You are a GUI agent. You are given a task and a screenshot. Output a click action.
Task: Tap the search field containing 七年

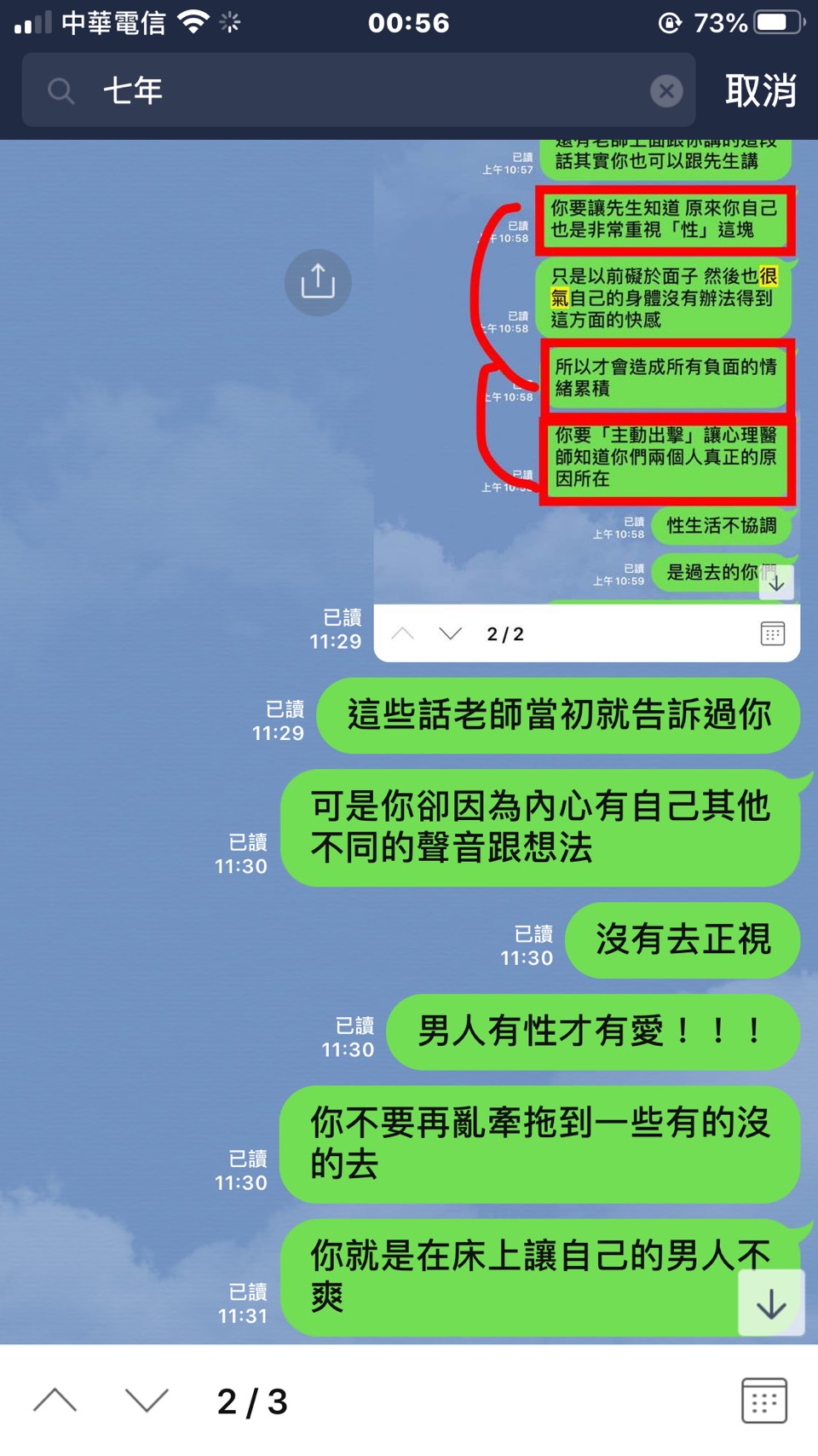pyautogui.click(x=358, y=90)
